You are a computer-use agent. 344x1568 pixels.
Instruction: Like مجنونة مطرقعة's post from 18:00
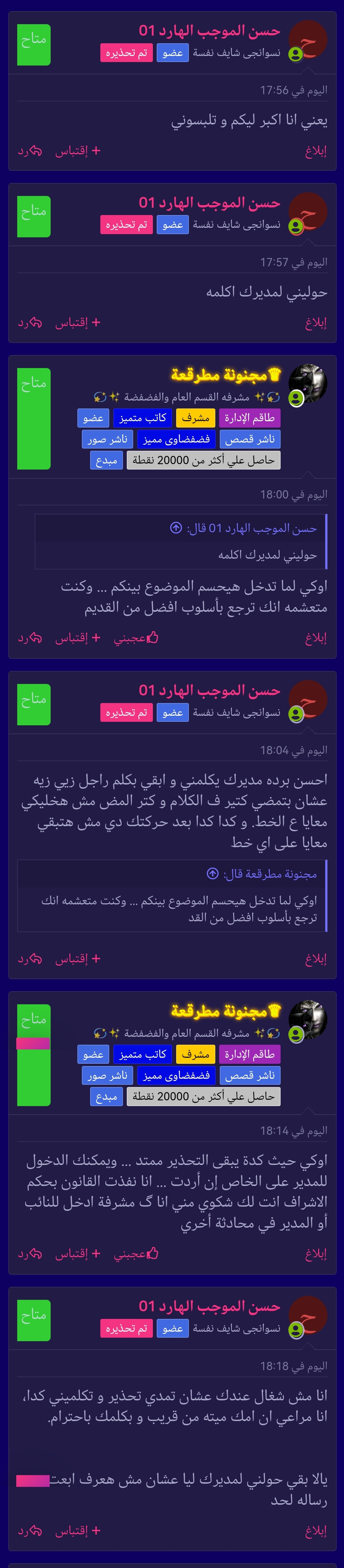tap(136, 638)
